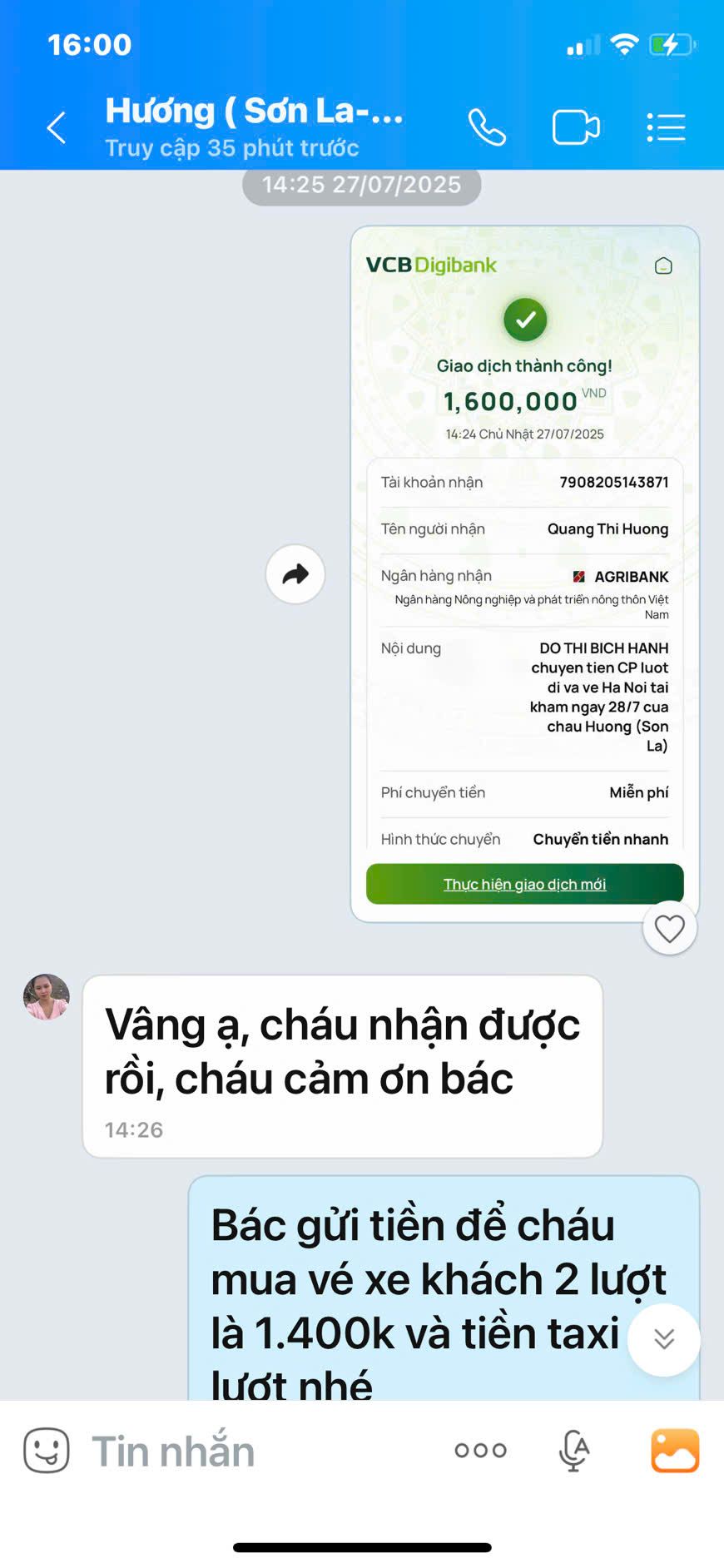Focus the Tin nhắn message field
Screen dimensions: 724x1568
pyautogui.click(x=250, y=1451)
